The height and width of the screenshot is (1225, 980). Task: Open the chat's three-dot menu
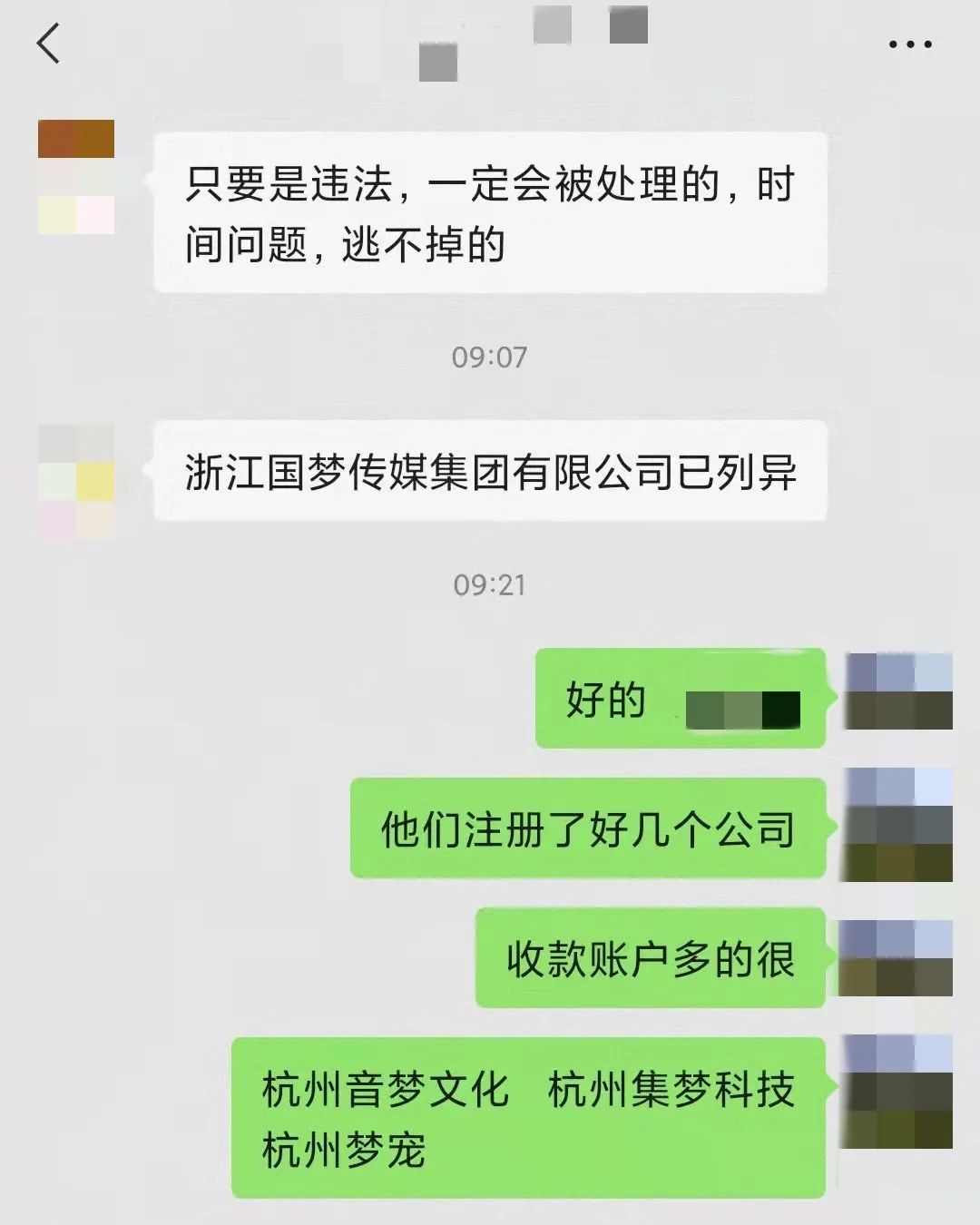tap(910, 44)
